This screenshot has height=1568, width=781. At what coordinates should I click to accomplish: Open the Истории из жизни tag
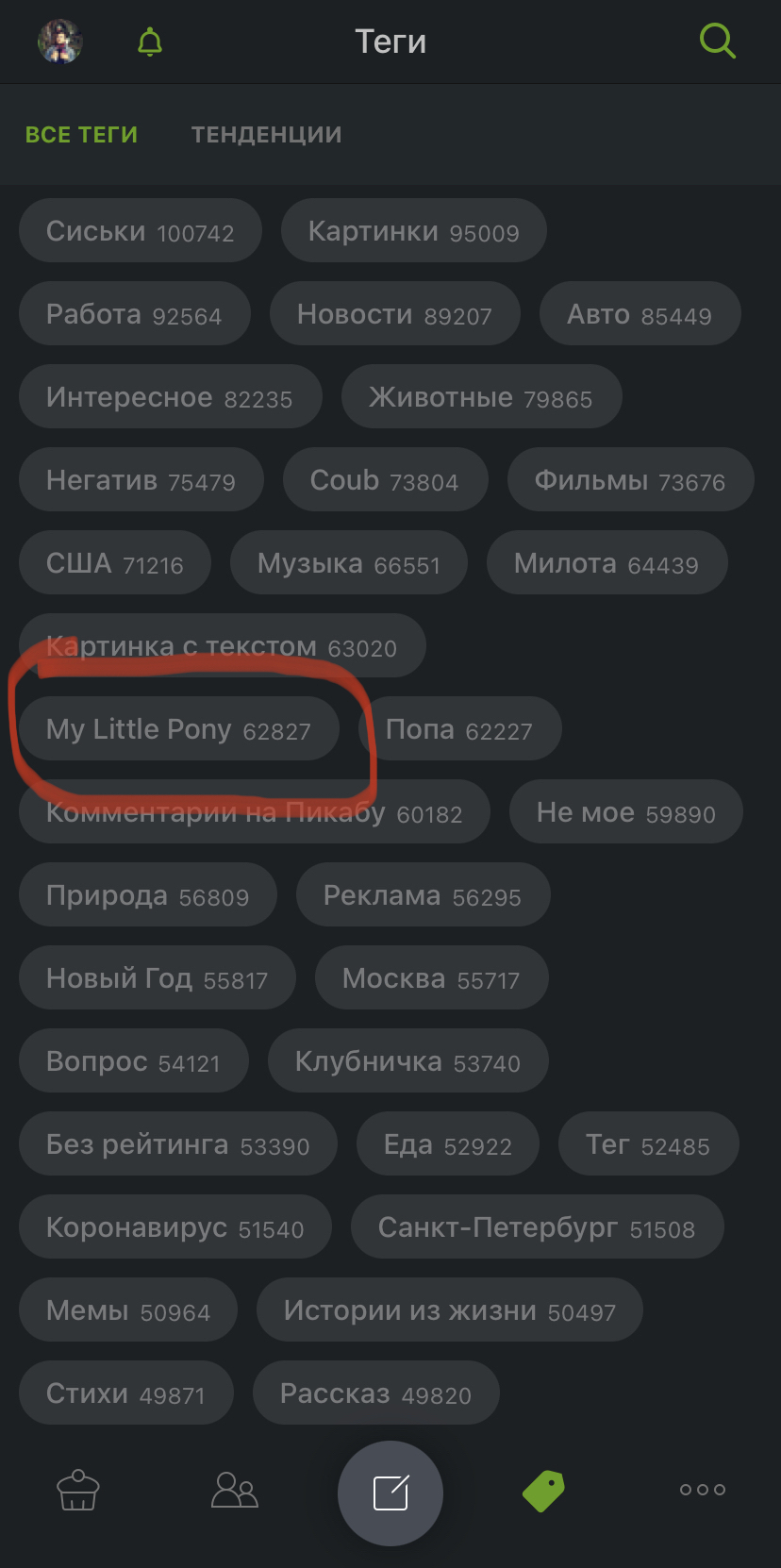click(449, 1310)
